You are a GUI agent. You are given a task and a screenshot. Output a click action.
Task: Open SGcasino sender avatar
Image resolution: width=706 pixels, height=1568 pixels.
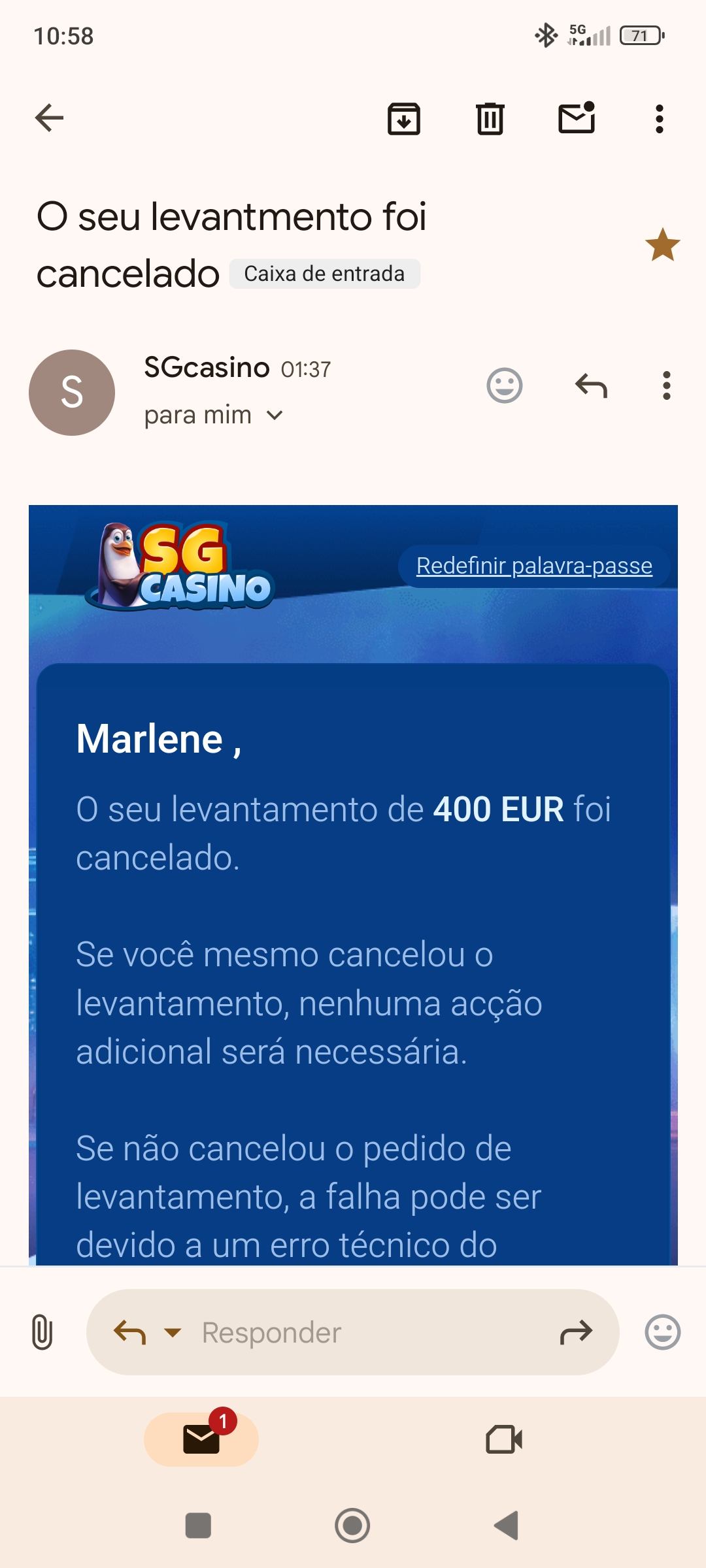72,392
